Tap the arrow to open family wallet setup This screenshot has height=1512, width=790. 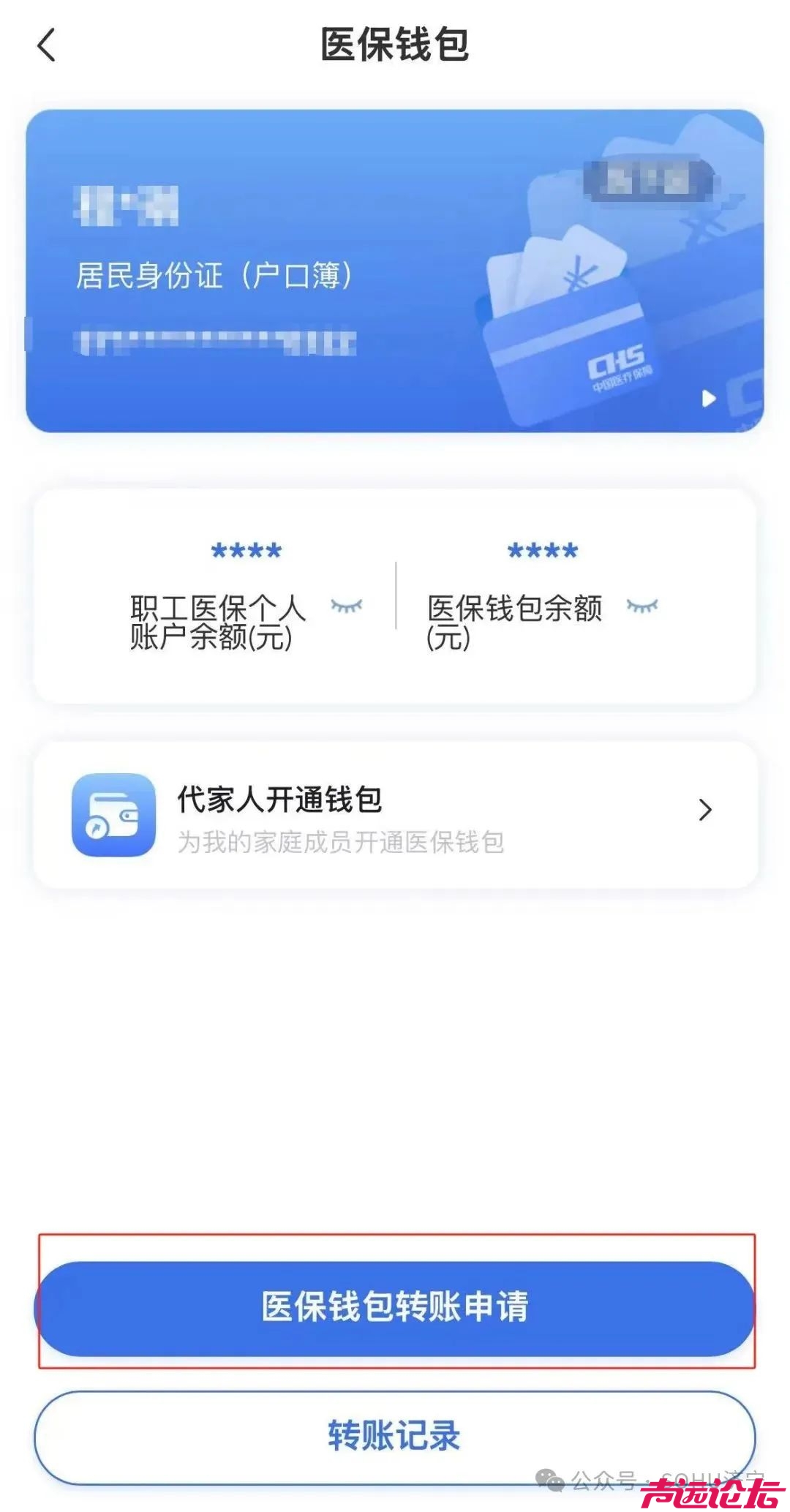pyautogui.click(x=705, y=808)
